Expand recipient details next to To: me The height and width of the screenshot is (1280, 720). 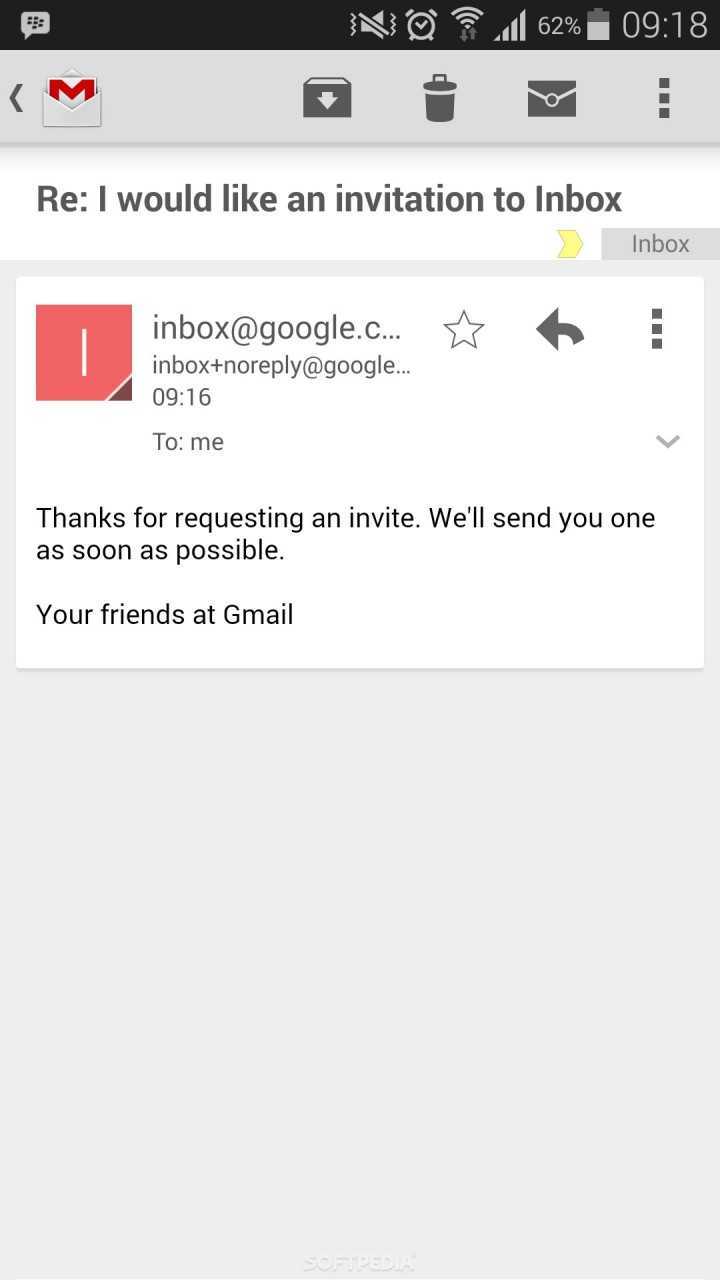(x=667, y=441)
